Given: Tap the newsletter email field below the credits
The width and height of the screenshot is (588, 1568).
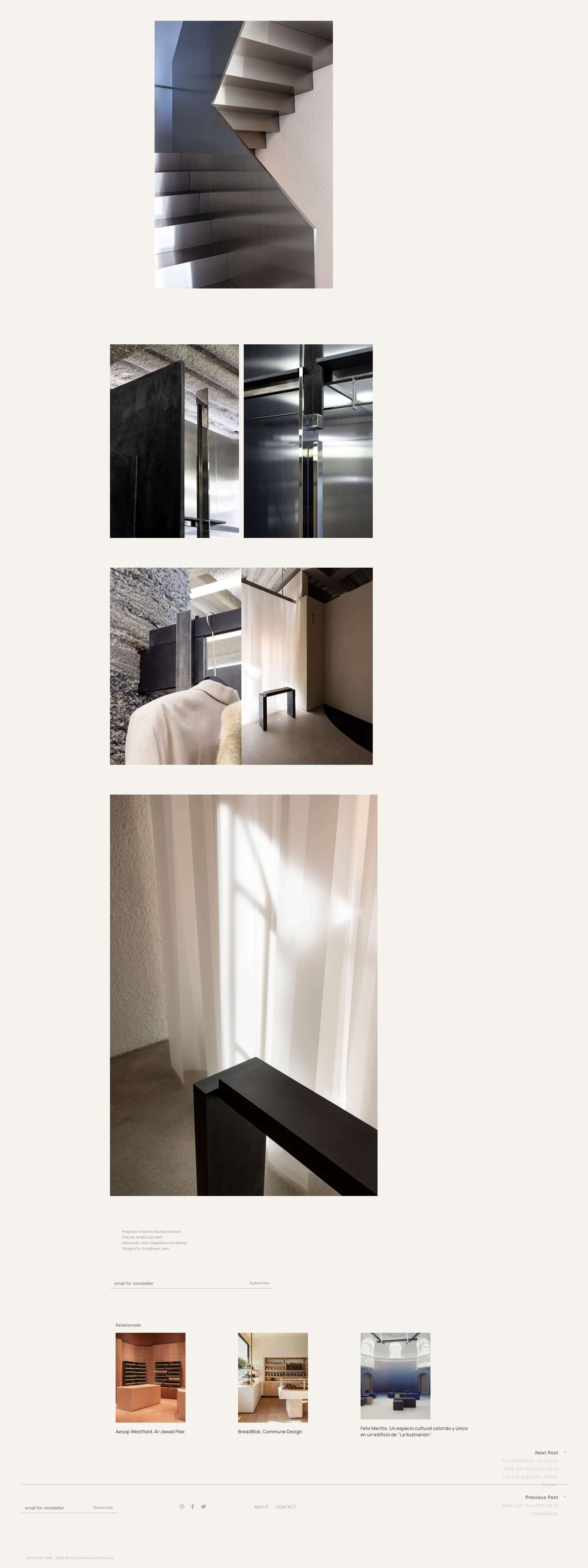Looking at the screenshot, I should point(177,1283).
